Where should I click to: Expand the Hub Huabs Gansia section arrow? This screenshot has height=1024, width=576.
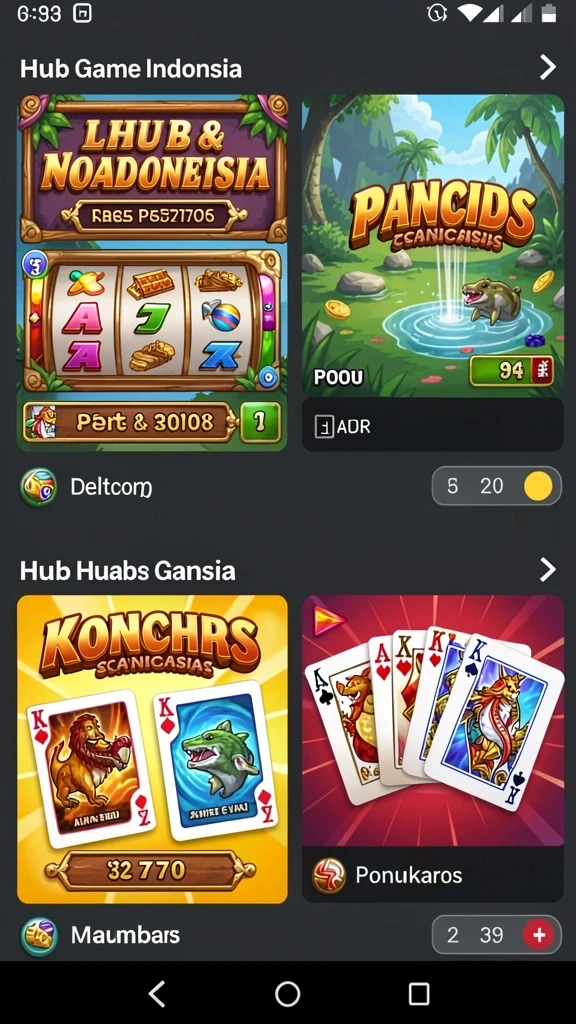pos(547,569)
